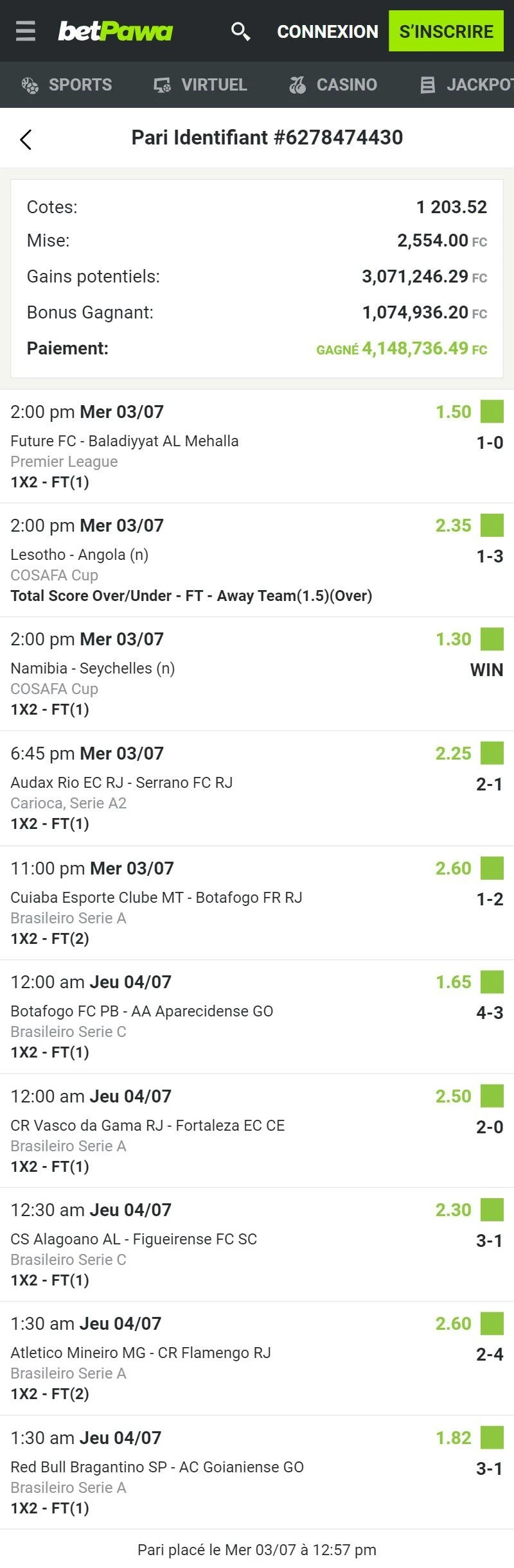514x1568 pixels.
Task: Switch to the JACKPOT tab
Action: [x=466, y=85]
